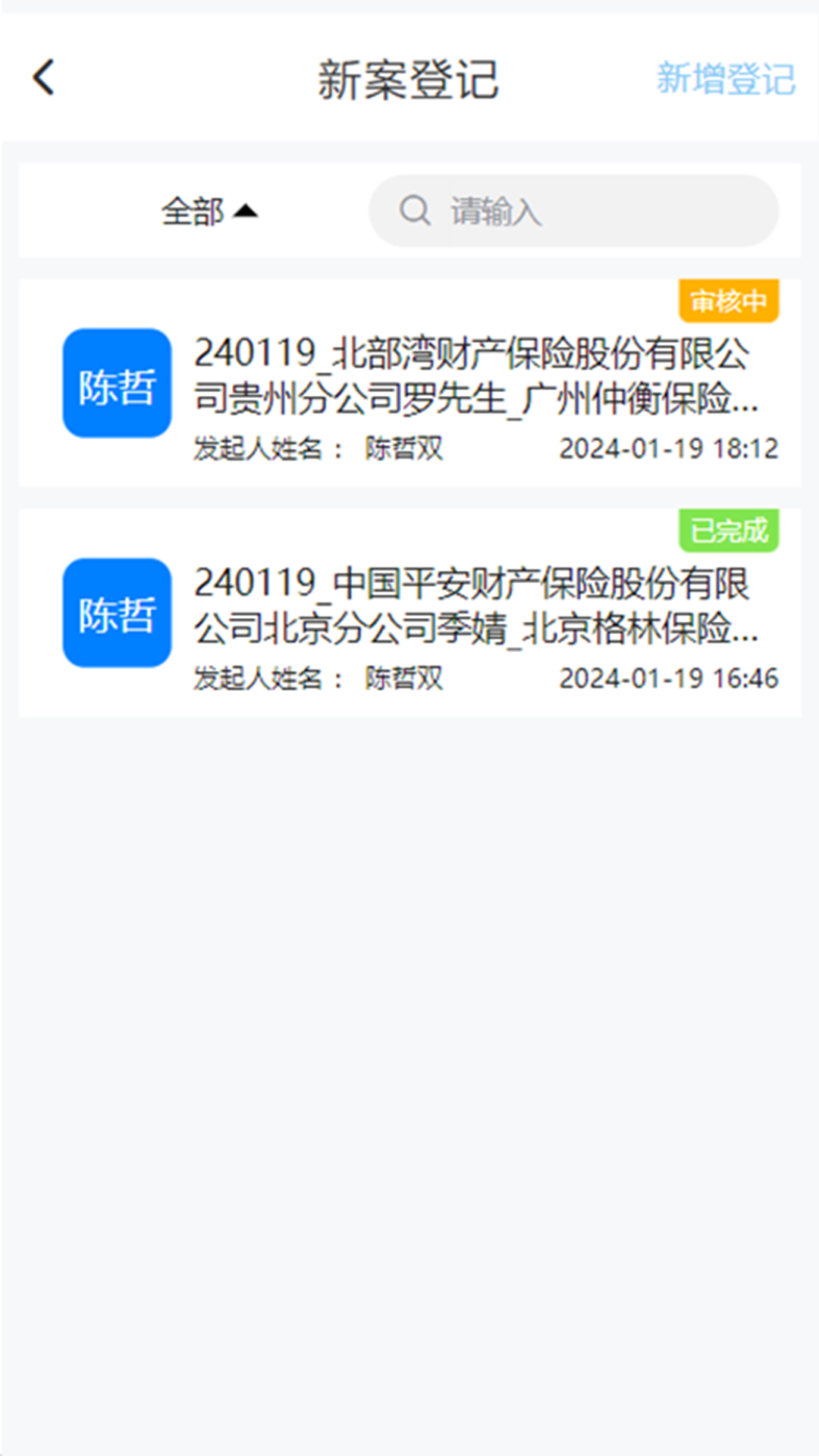This screenshot has width=819, height=1456.
Task: Click the back arrow icon
Action: [43, 78]
